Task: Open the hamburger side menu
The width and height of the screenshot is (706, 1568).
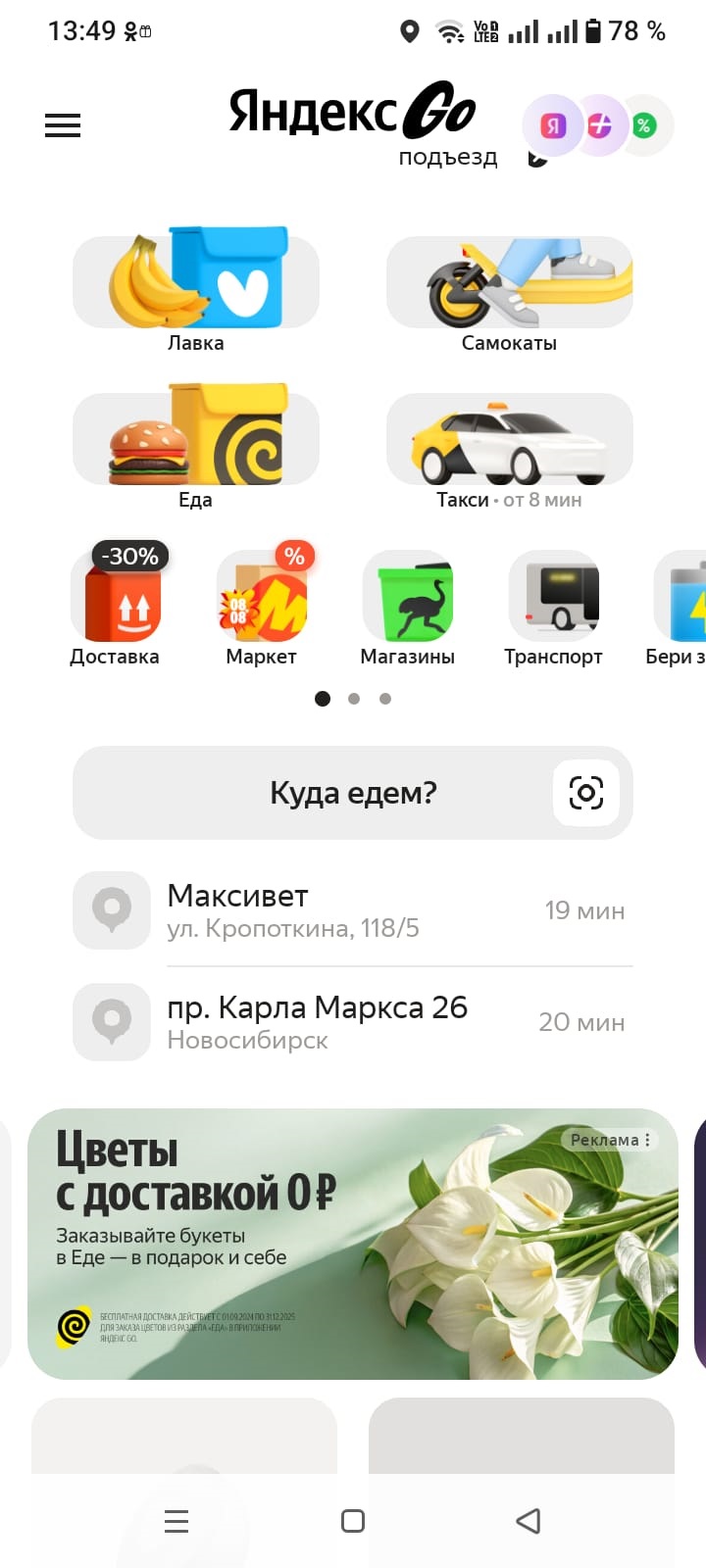Action: pos(63,125)
